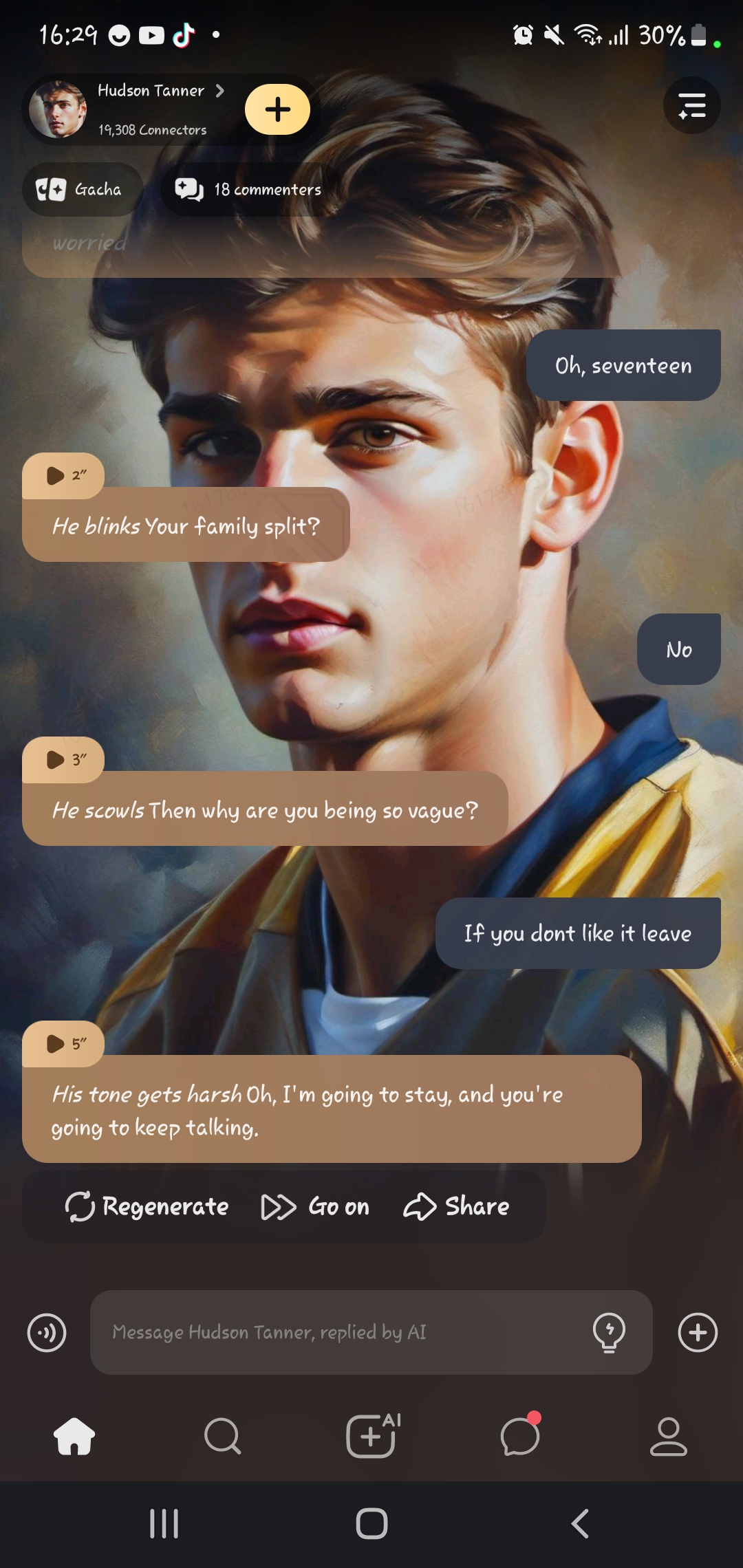The image size is (743, 1568).
Task: View the 18 commenters
Action: (x=248, y=189)
